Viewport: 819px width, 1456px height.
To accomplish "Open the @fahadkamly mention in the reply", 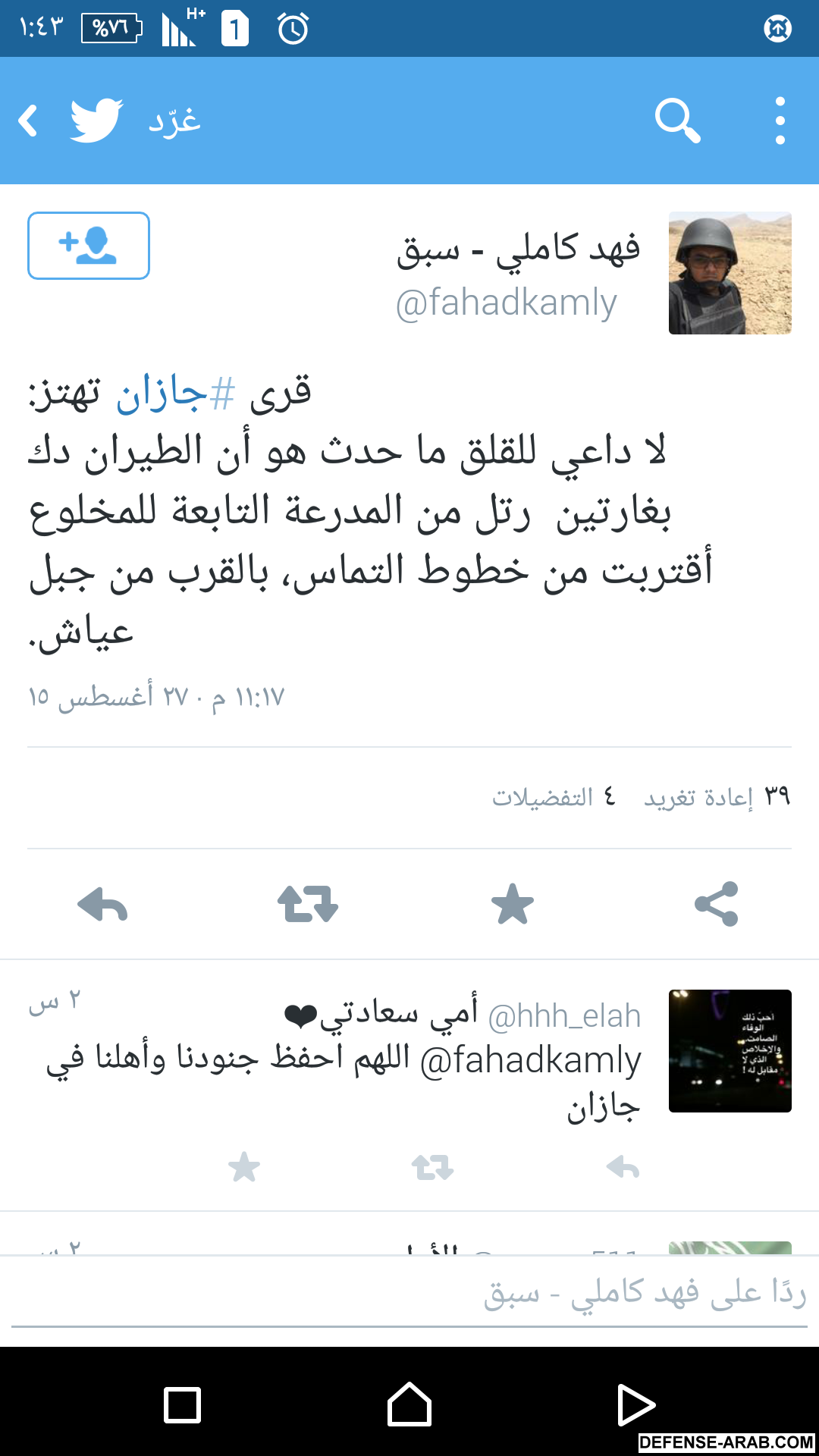I will click(530, 1061).
